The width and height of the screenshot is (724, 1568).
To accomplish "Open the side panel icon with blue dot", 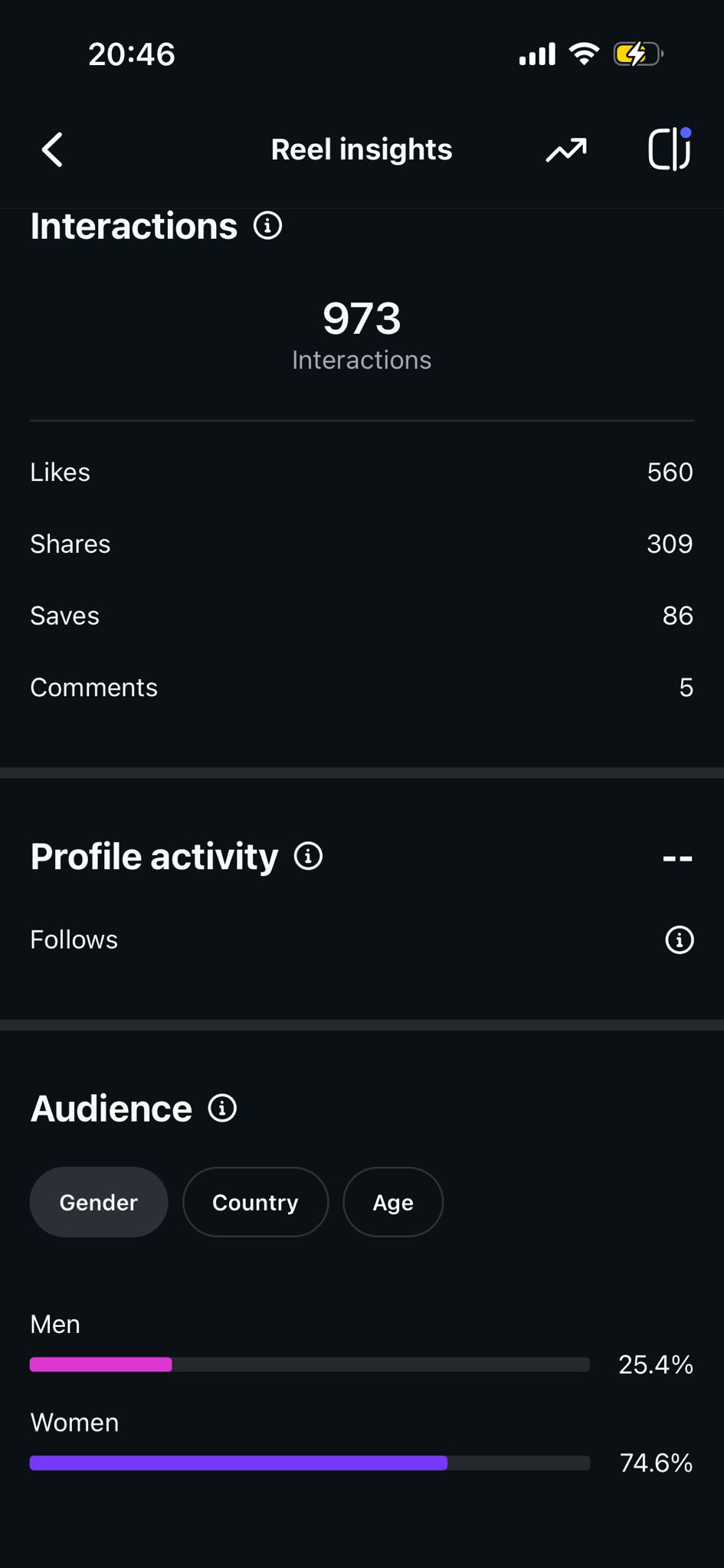I will [670, 149].
